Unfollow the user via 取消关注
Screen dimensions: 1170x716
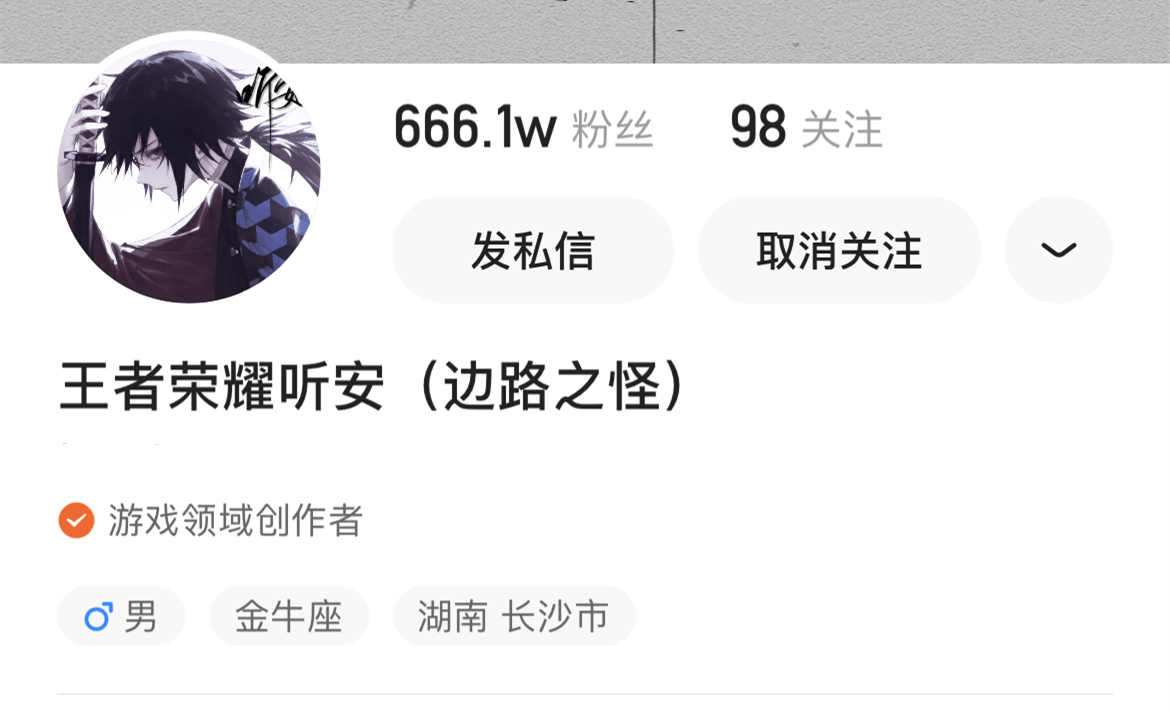[838, 250]
